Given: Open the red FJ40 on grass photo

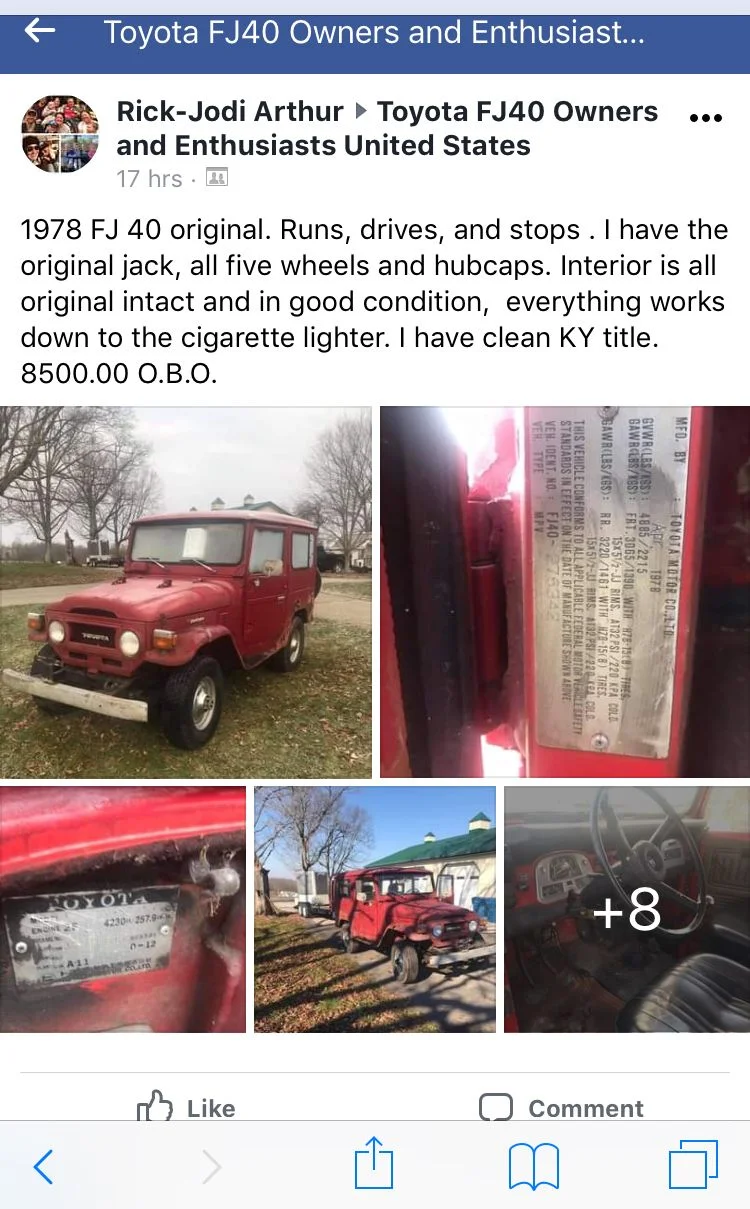Looking at the screenshot, I should [186, 592].
